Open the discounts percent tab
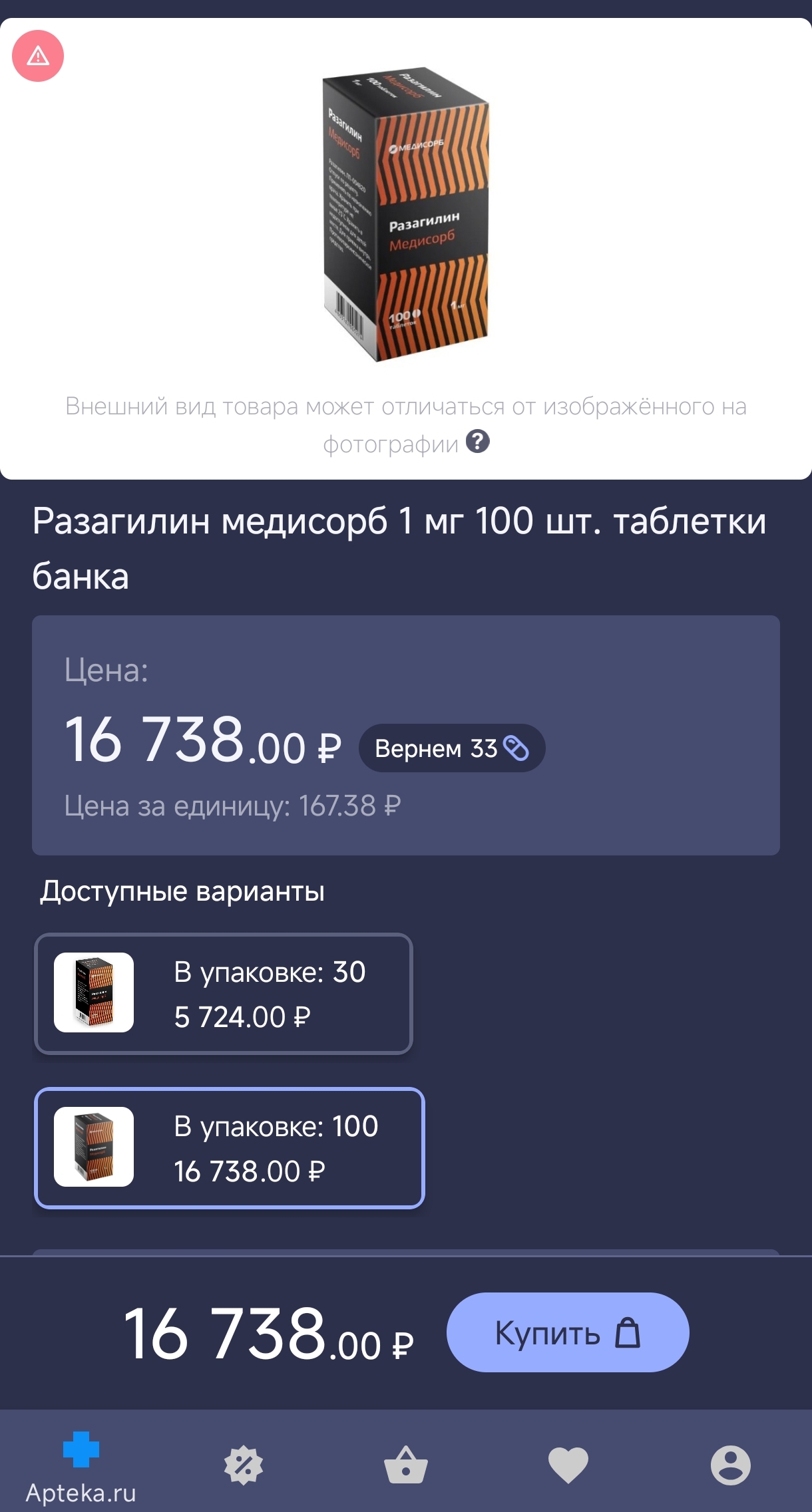 [244, 1465]
